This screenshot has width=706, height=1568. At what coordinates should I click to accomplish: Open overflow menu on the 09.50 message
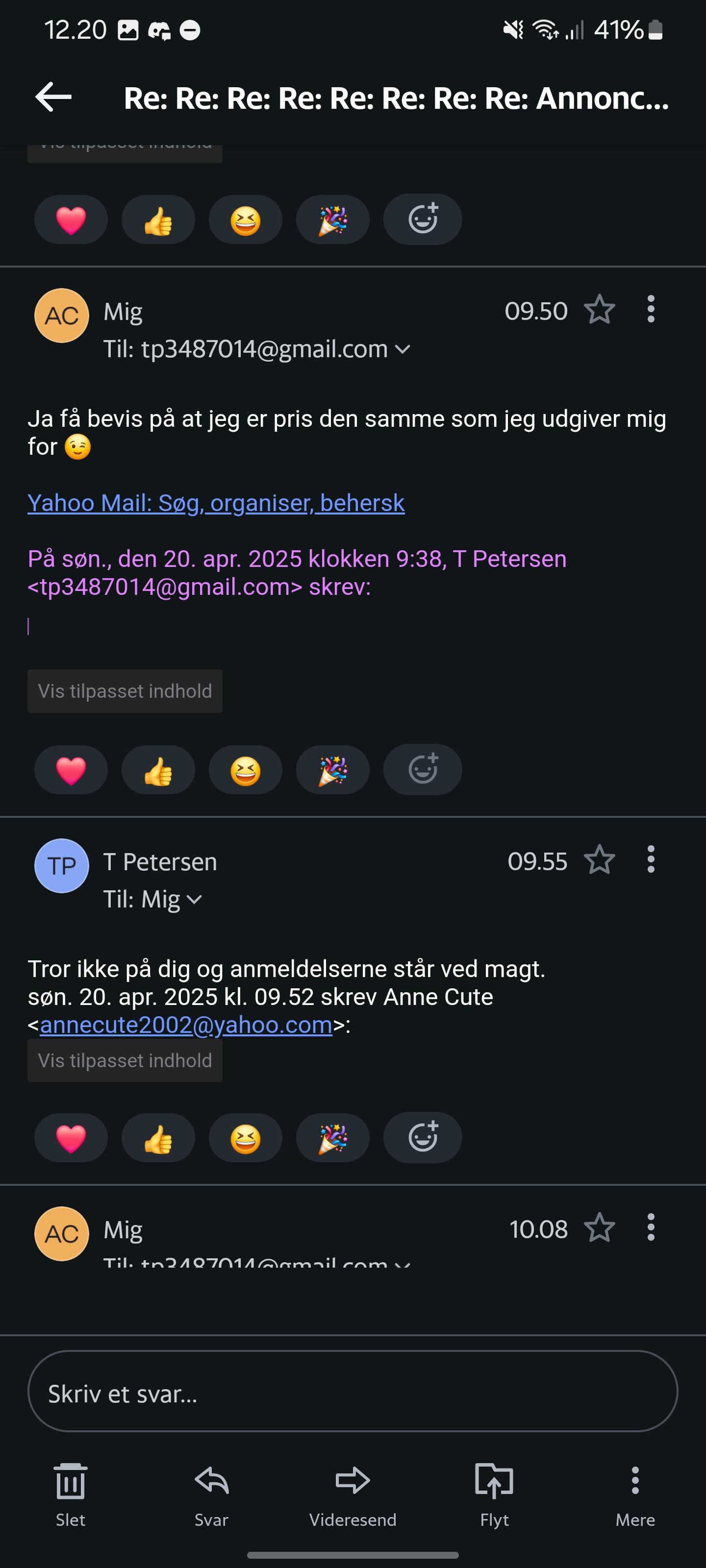651,310
